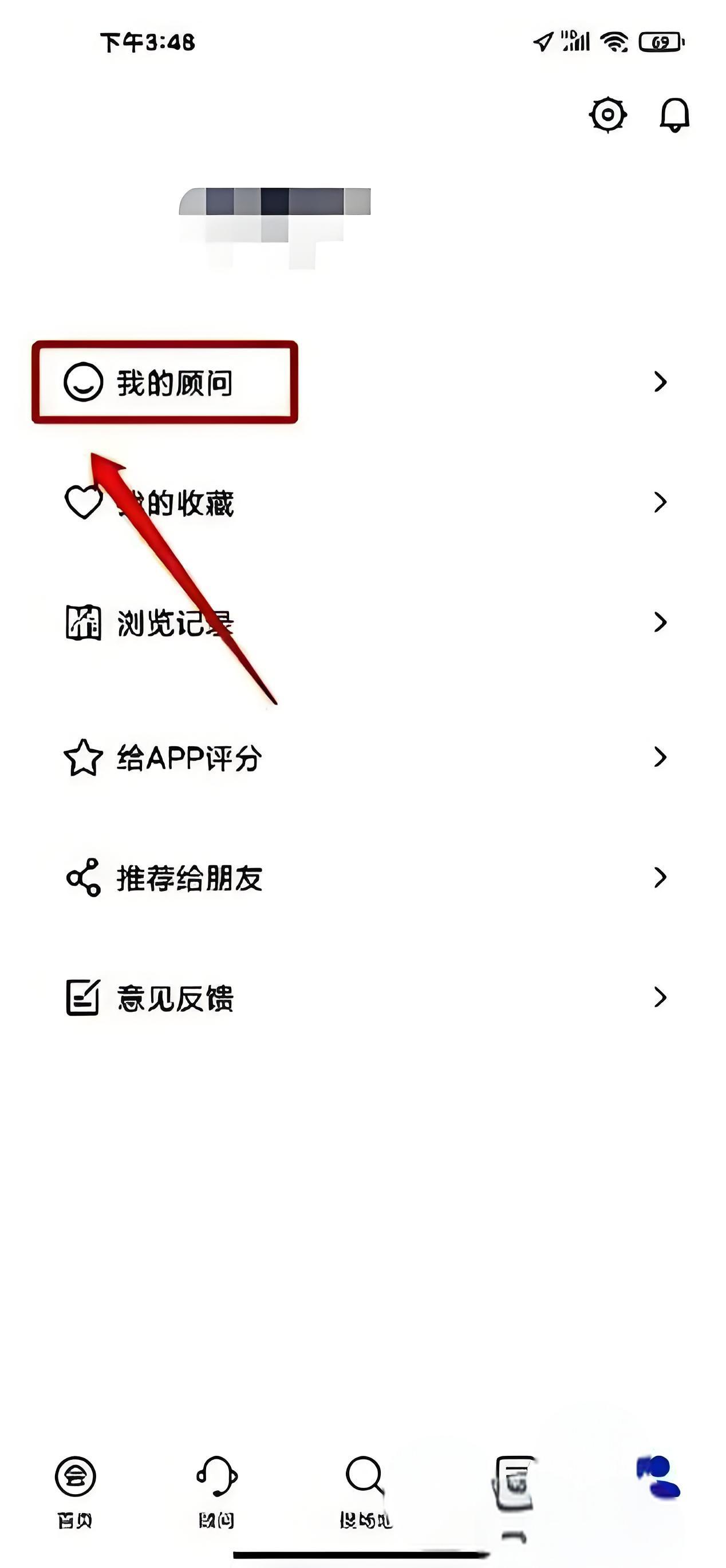Tap the blue profile tab
The height and width of the screenshot is (1568, 726).
click(x=658, y=1478)
